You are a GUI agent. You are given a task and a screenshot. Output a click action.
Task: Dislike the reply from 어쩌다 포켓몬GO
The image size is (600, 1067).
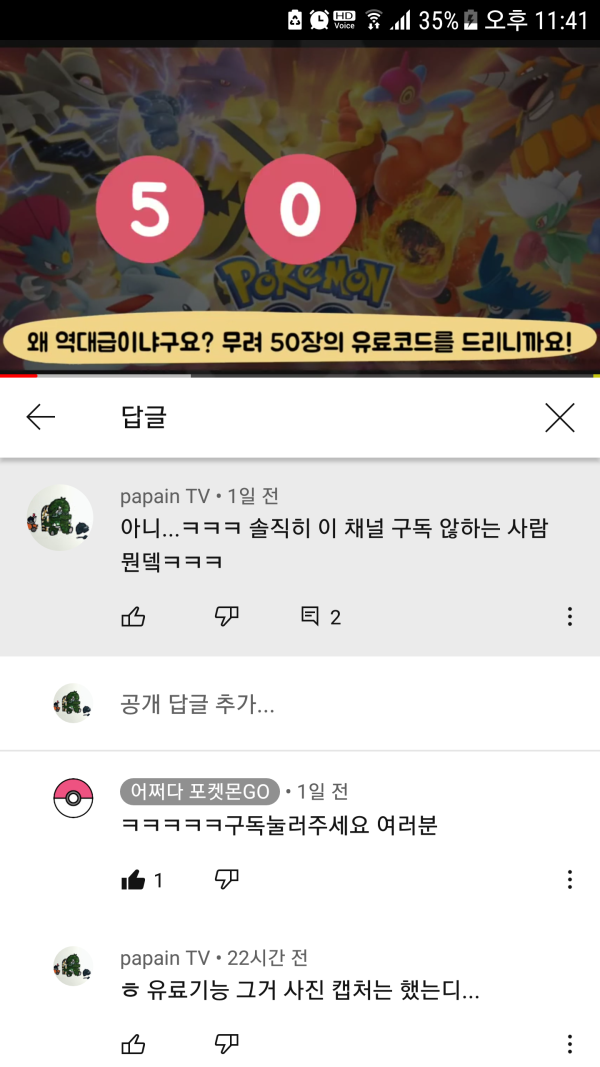227,880
